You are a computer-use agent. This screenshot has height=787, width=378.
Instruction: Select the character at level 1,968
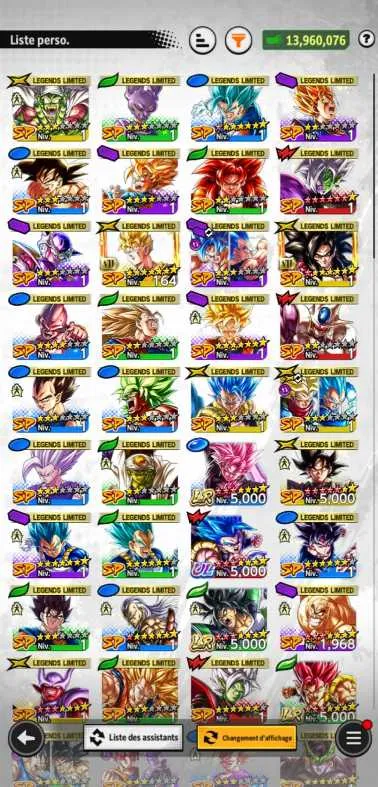pyautogui.click(x=318, y=618)
